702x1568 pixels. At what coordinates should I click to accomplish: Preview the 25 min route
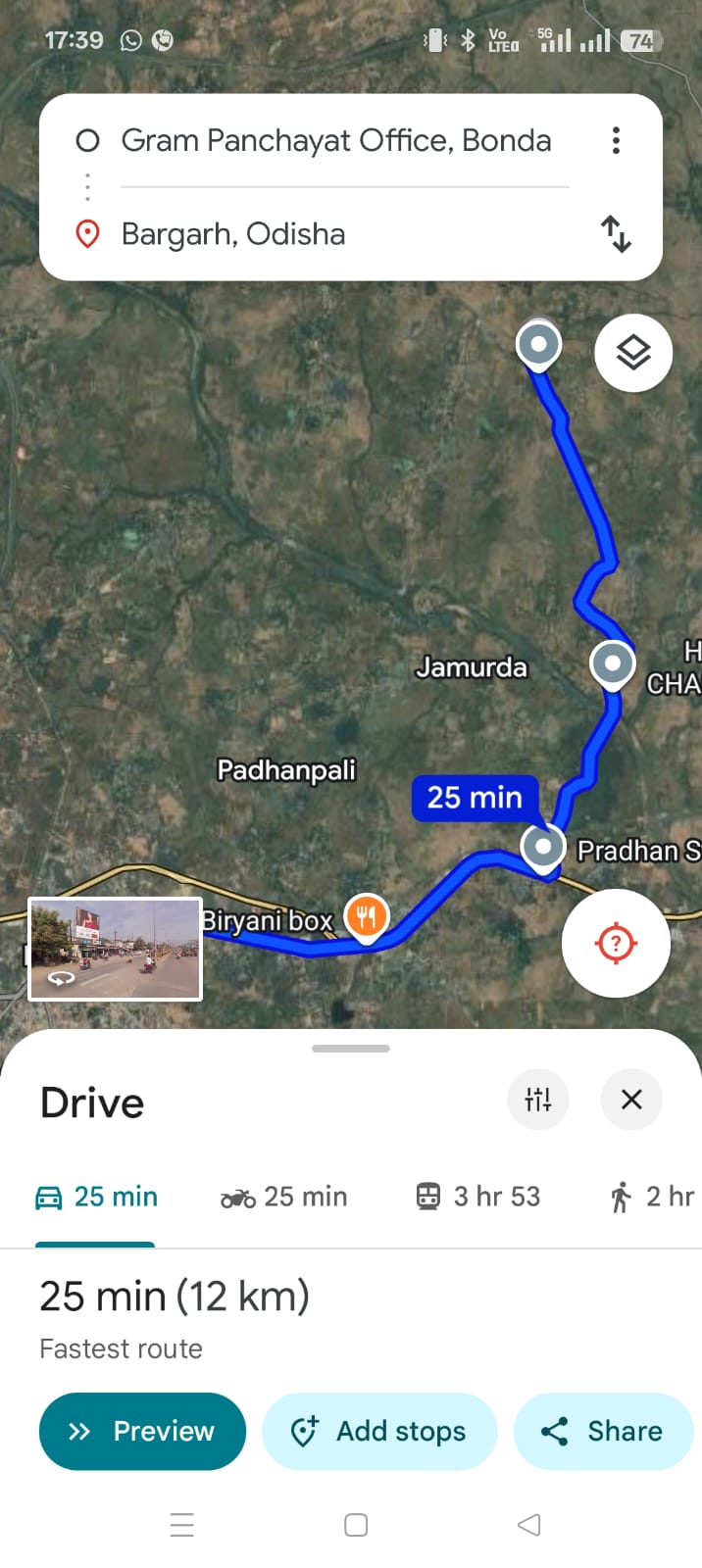(x=142, y=1431)
